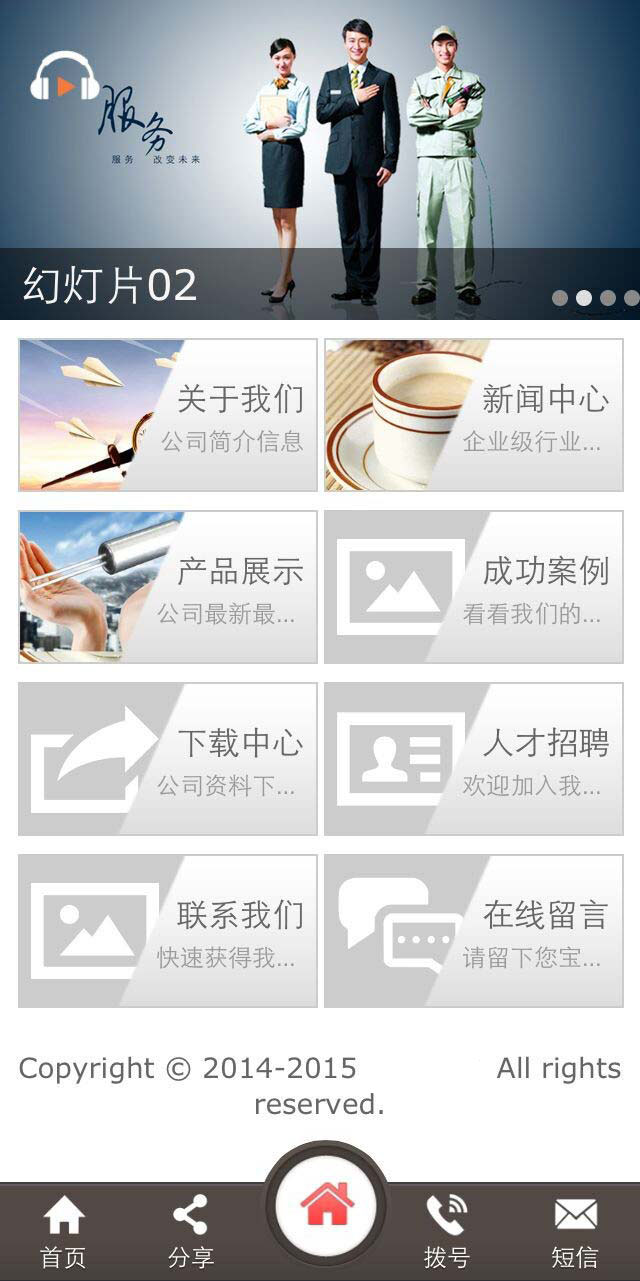Jump to the first slide indicator dot
The height and width of the screenshot is (1281, 640).
click(560, 297)
